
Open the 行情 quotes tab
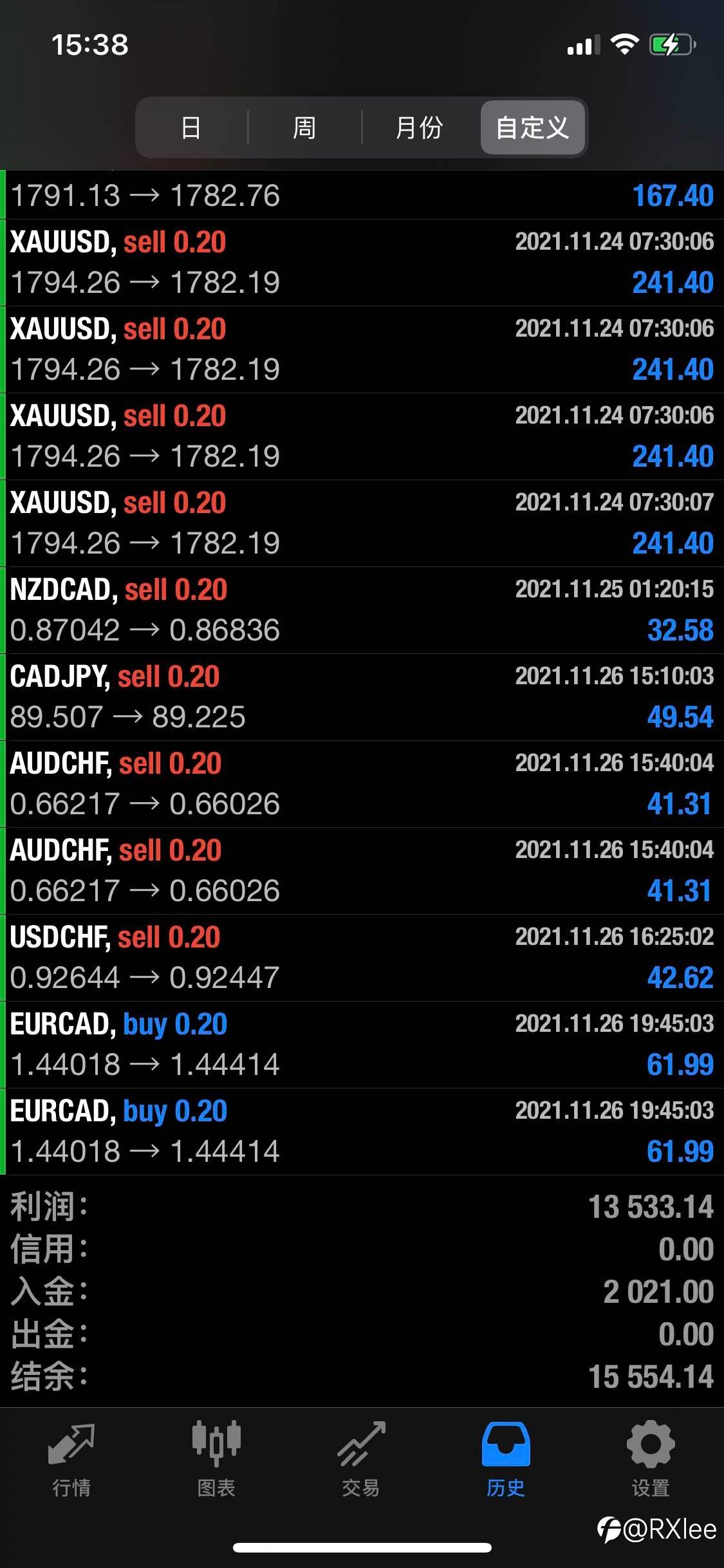tap(71, 1459)
